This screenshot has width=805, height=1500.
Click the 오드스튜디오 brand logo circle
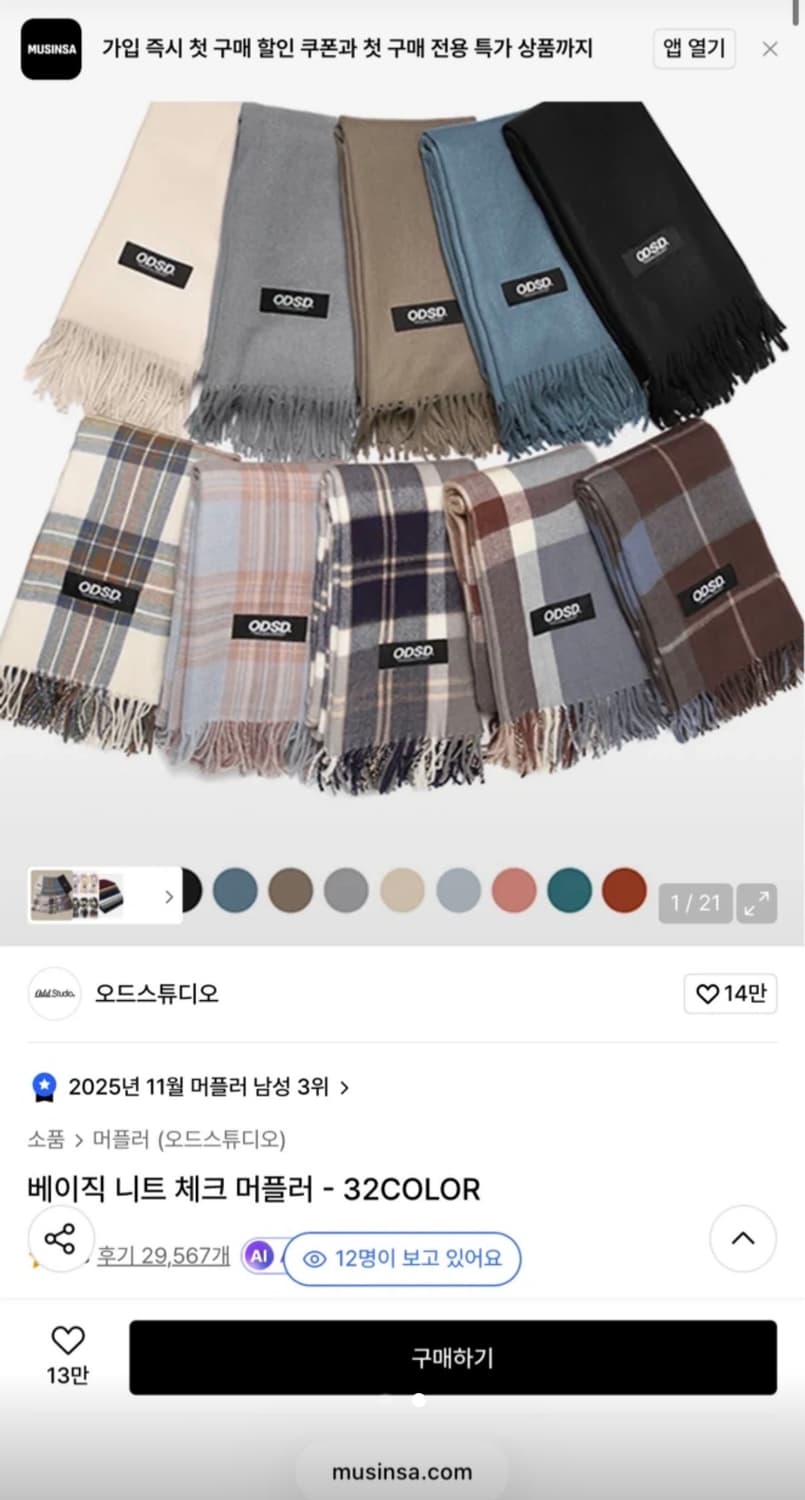(x=55, y=994)
